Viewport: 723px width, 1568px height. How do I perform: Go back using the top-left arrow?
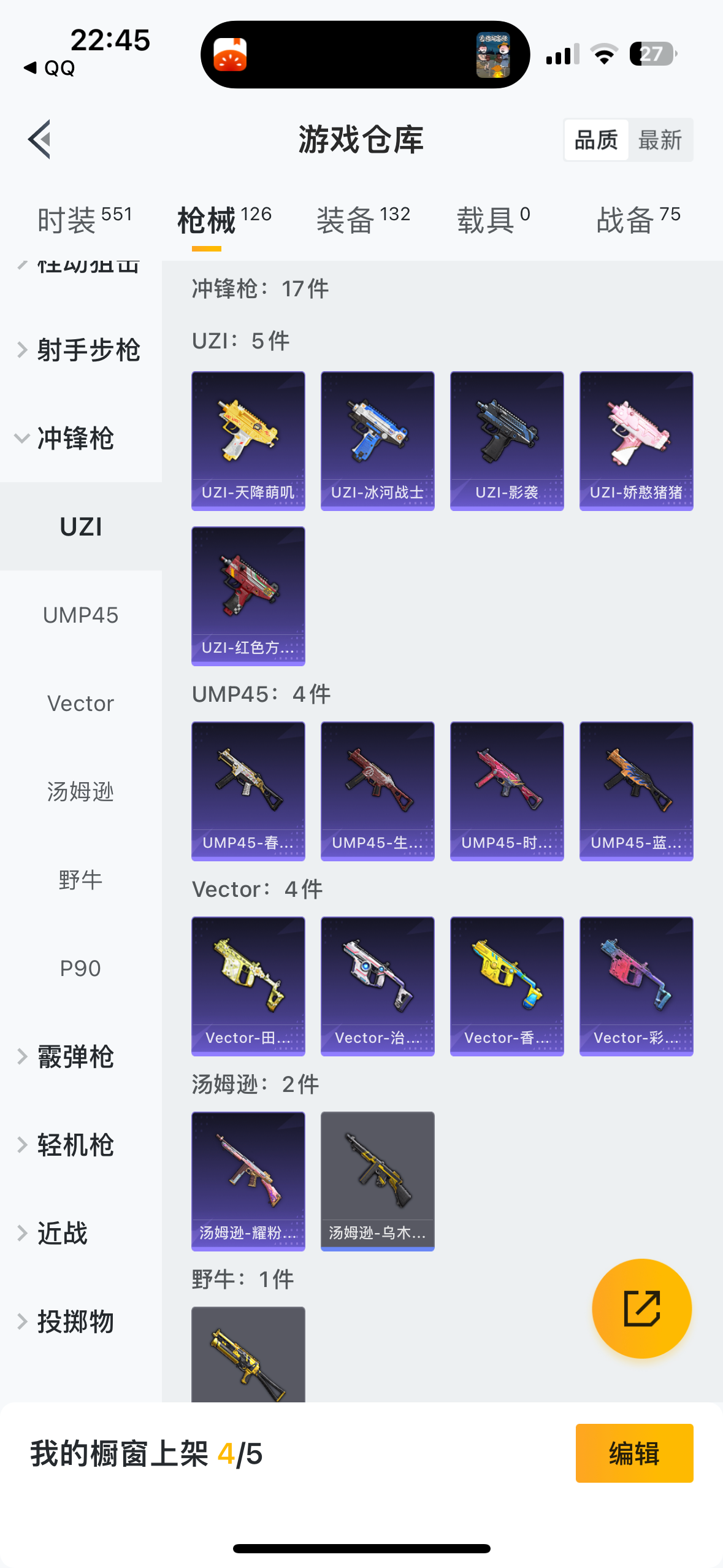pos(39,140)
